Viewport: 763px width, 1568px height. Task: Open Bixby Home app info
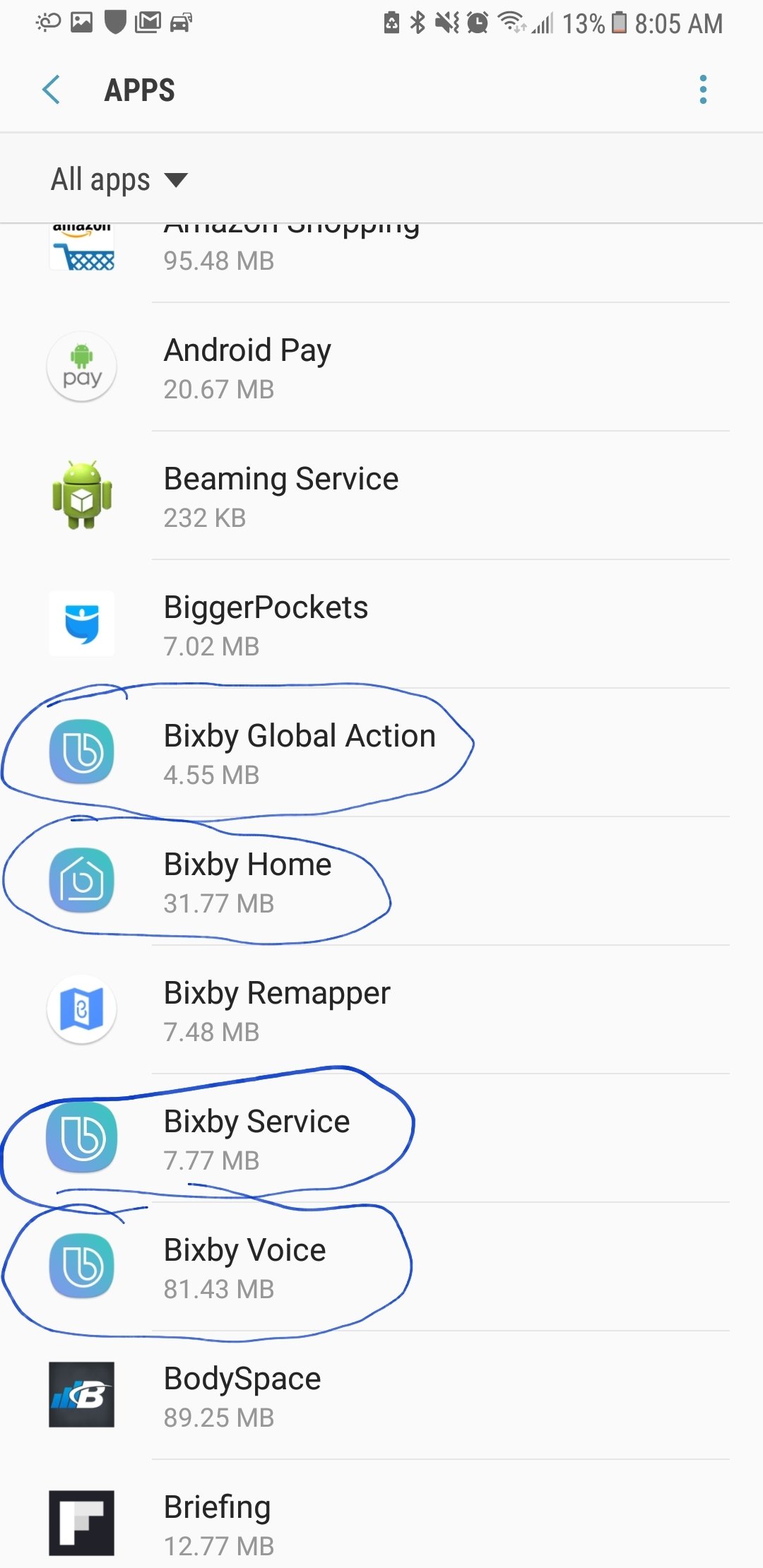pos(381,882)
